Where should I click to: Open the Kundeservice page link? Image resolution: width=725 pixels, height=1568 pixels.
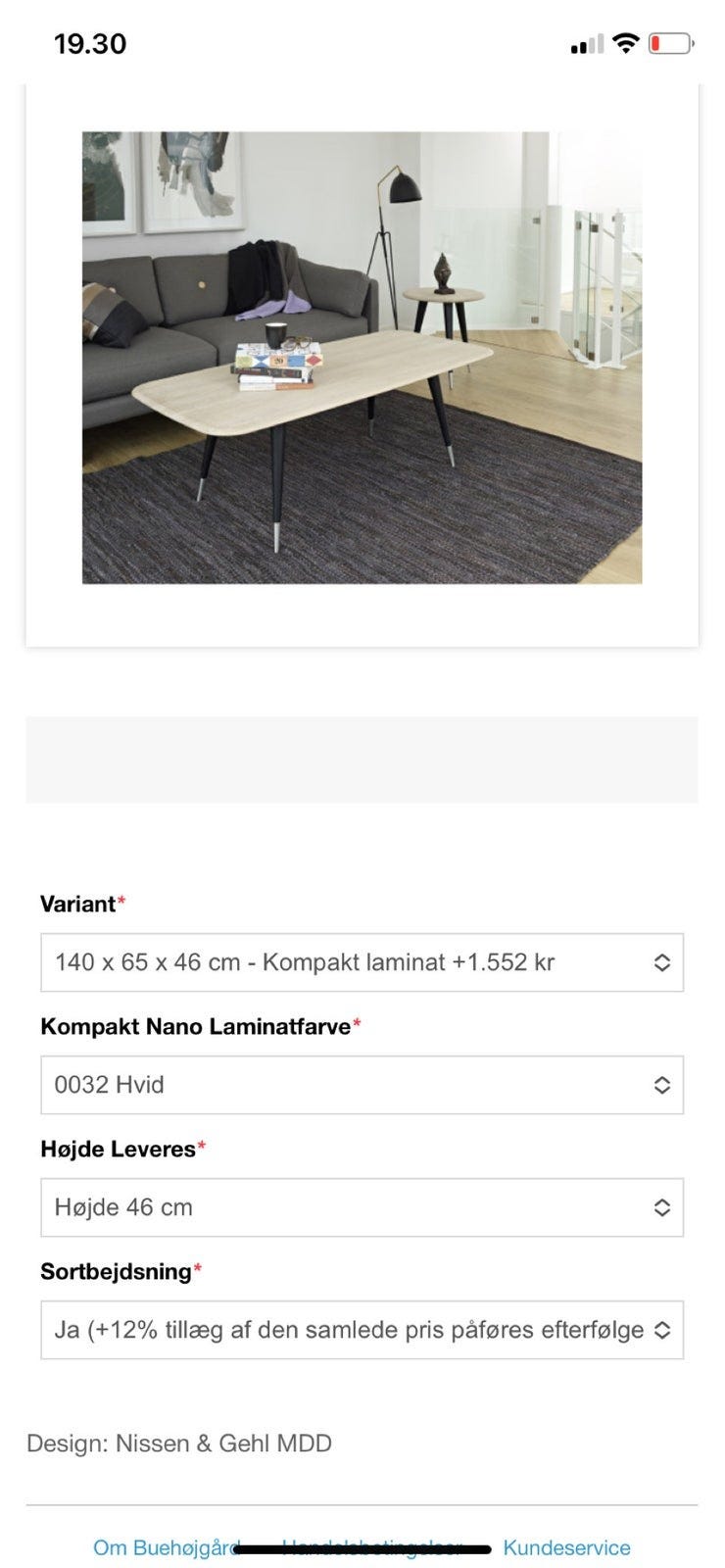565,1548
